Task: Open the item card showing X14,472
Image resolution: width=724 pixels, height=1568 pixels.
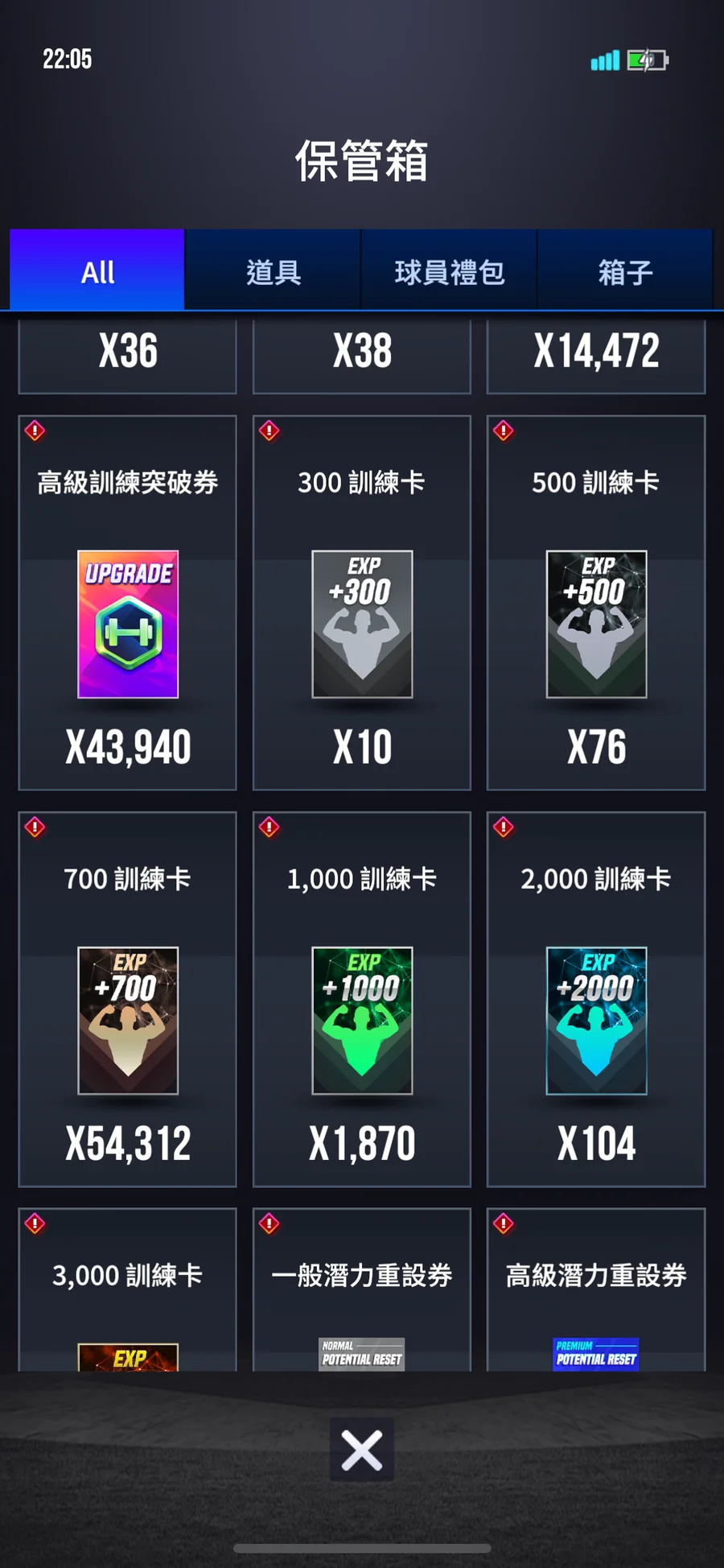Action: click(596, 356)
